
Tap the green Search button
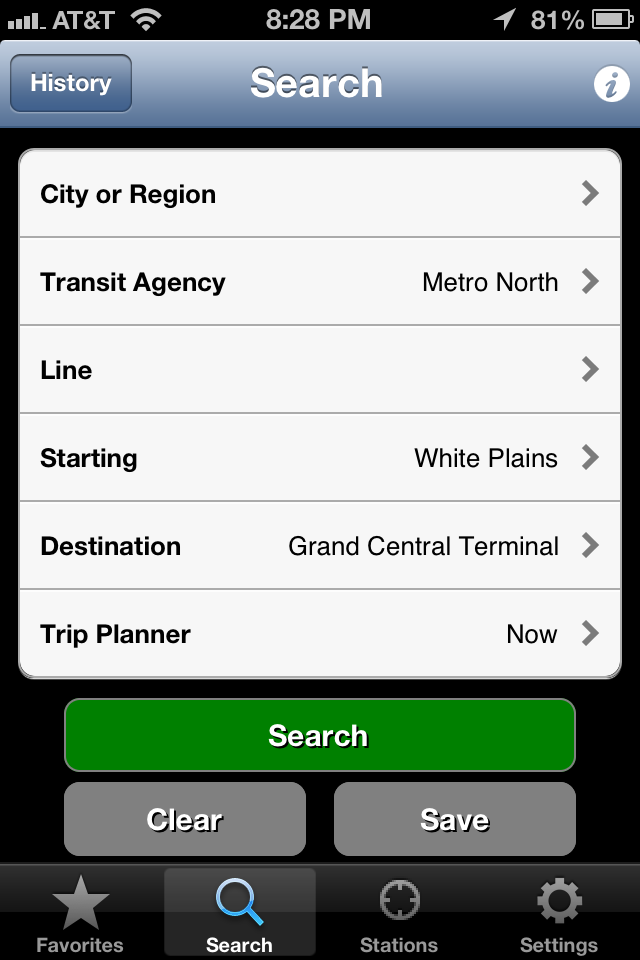pos(320,736)
